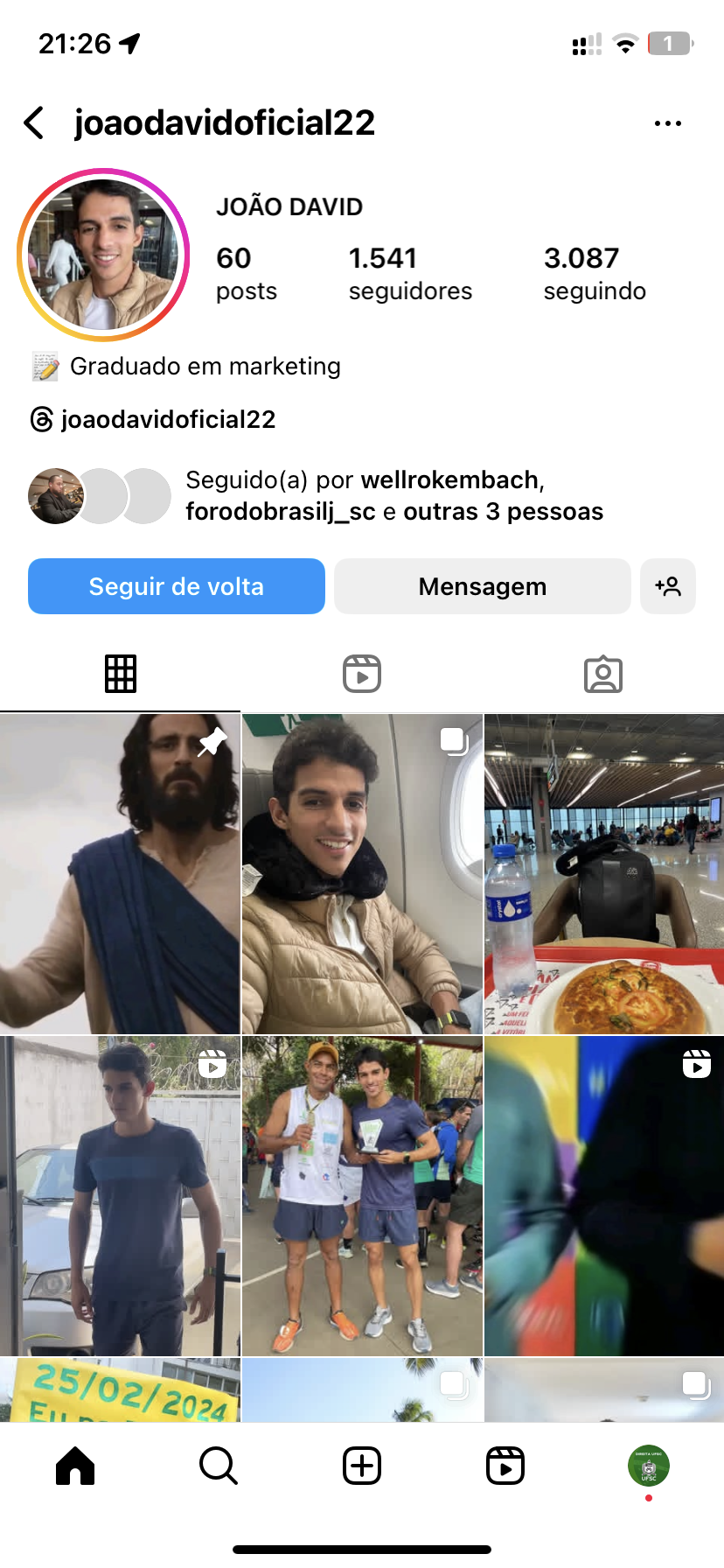The height and width of the screenshot is (1568, 724).
Task: Open the pinned post with blue sash
Action: tap(120, 873)
